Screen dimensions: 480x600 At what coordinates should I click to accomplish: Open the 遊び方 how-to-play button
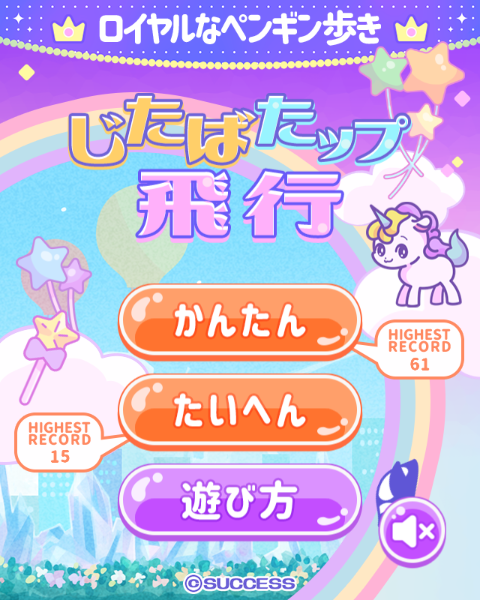point(240,502)
